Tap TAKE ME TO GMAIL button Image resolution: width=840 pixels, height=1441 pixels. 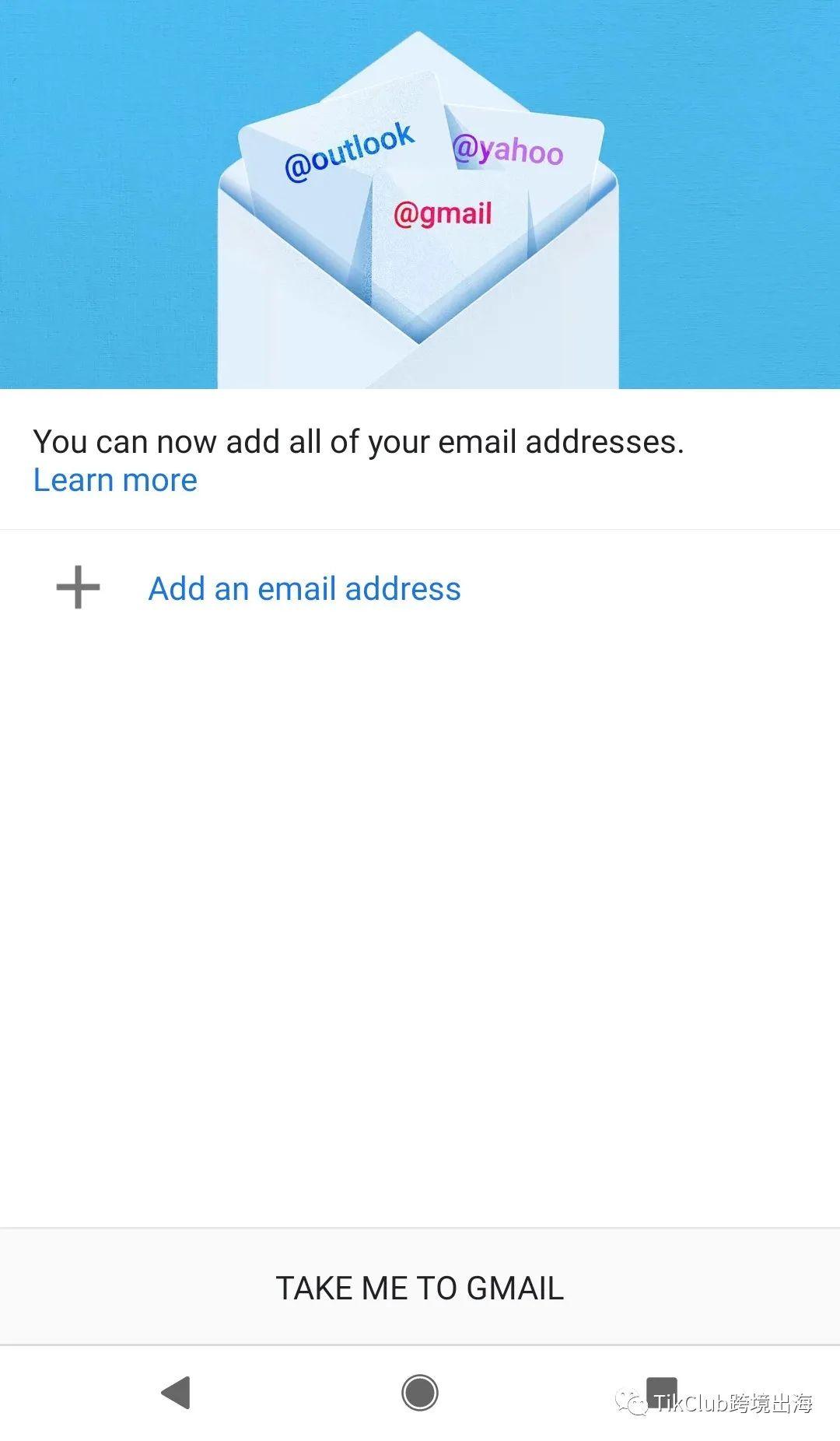pos(420,1288)
